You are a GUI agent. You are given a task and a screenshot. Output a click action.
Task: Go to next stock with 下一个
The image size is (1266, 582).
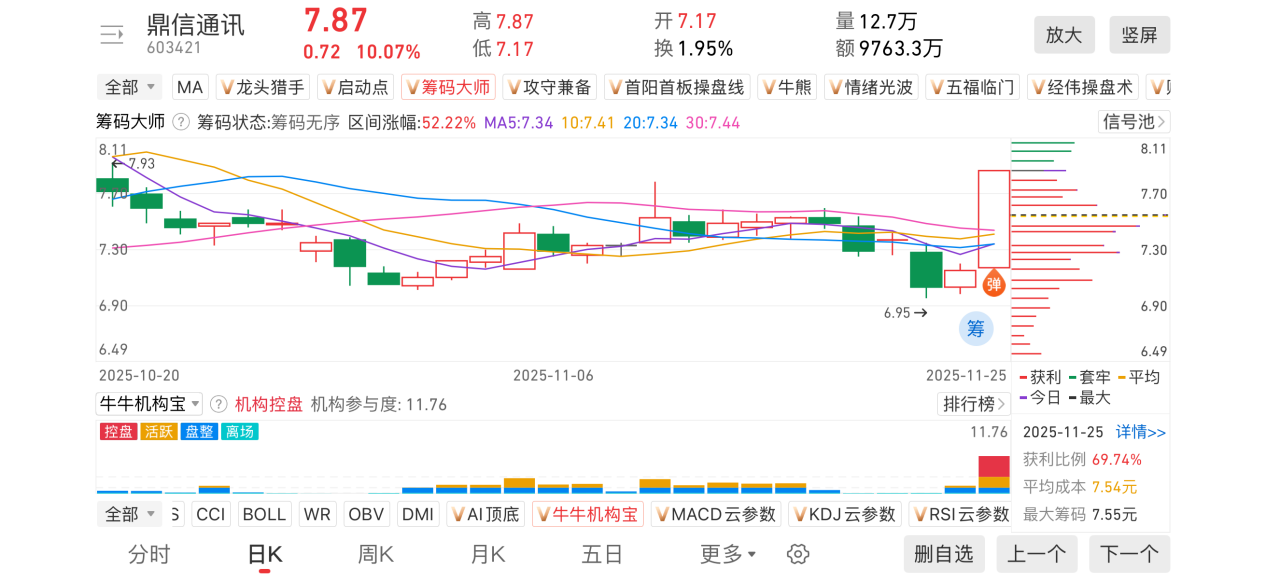tap(1129, 554)
